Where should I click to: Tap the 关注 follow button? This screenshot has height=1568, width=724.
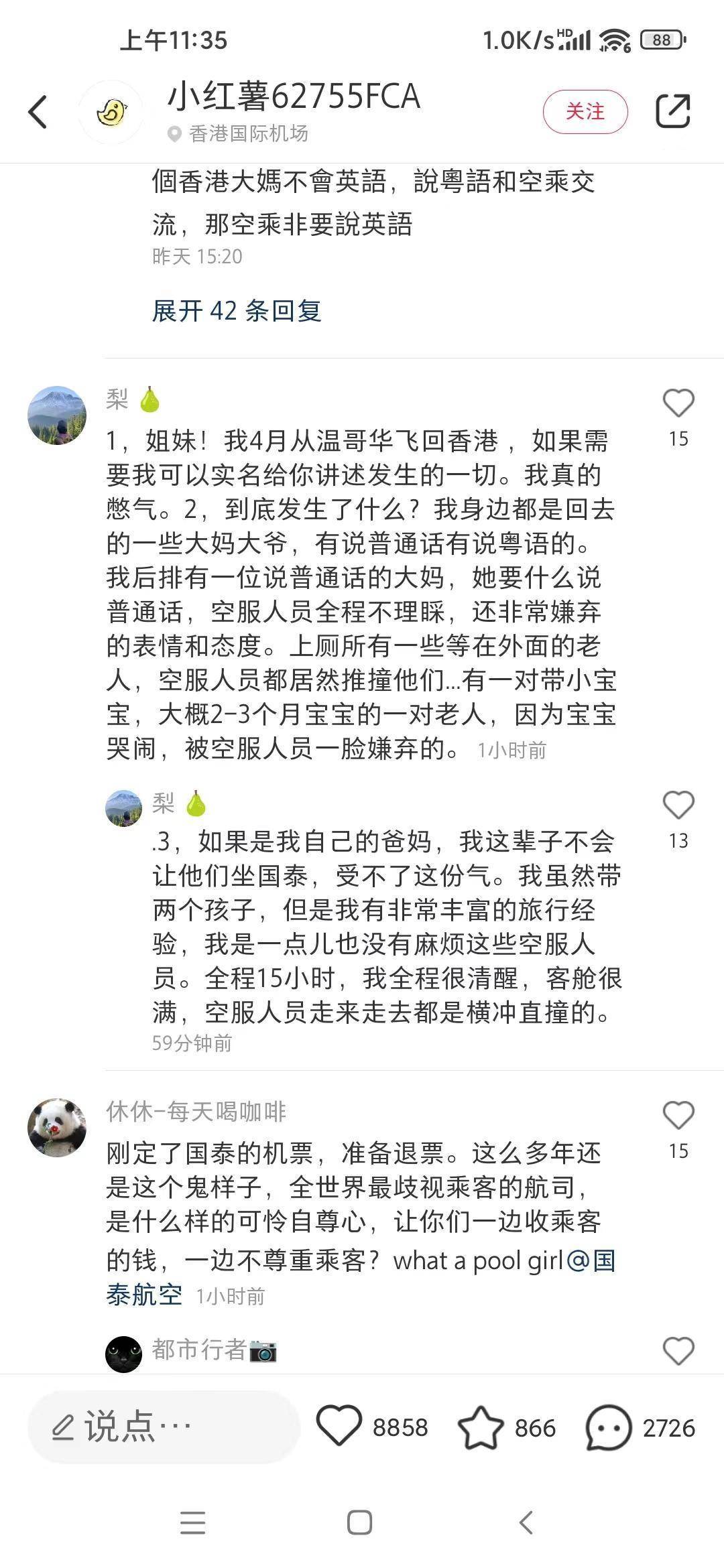tap(585, 111)
